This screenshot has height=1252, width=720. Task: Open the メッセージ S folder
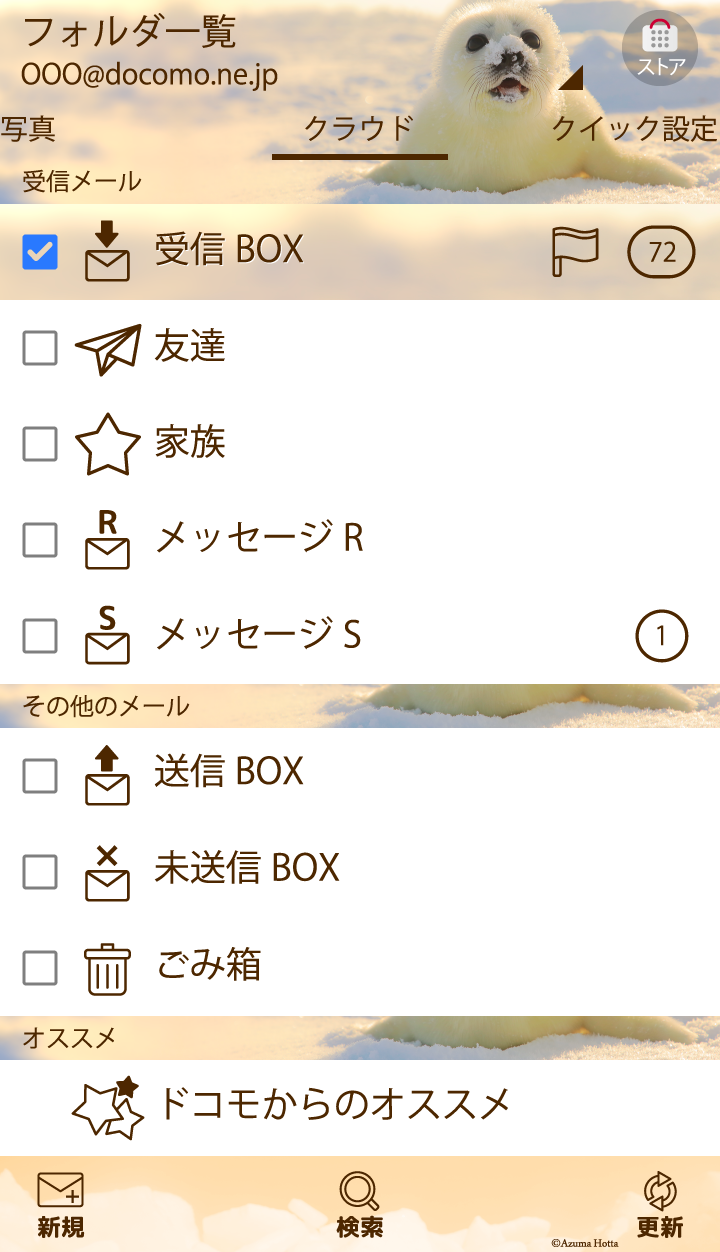click(258, 635)
